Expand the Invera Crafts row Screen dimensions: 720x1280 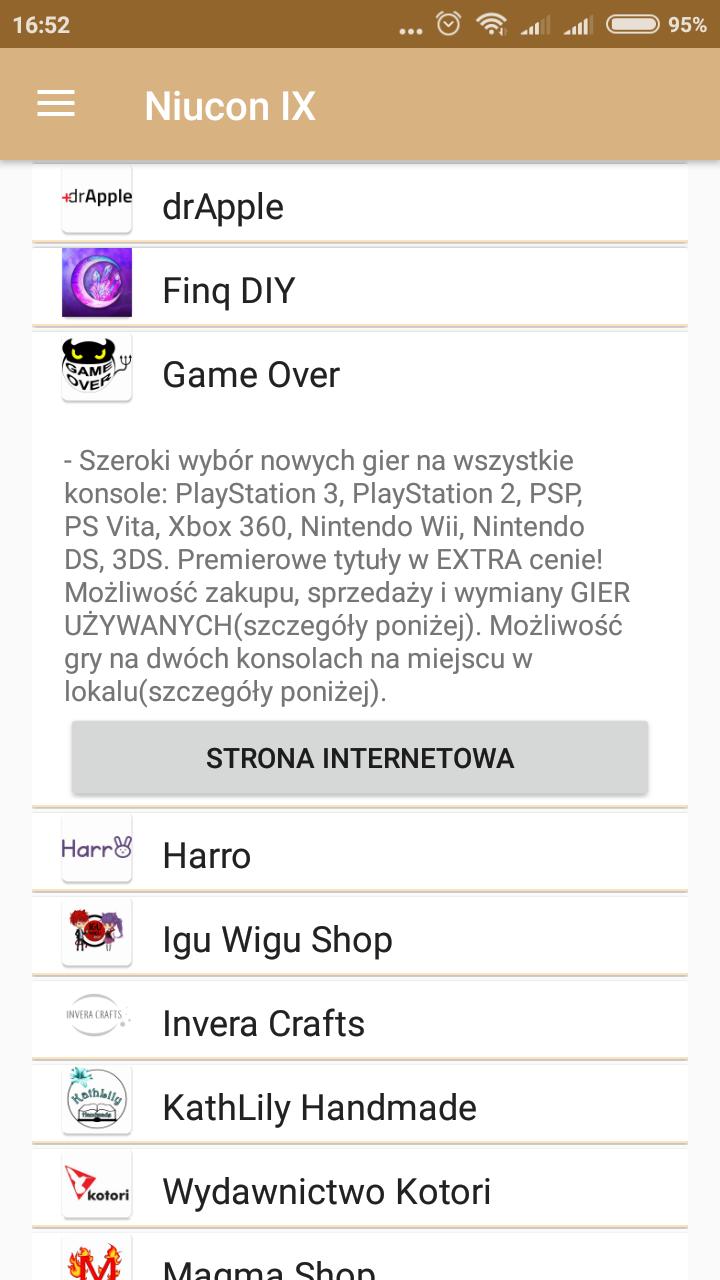[360, 1023]
